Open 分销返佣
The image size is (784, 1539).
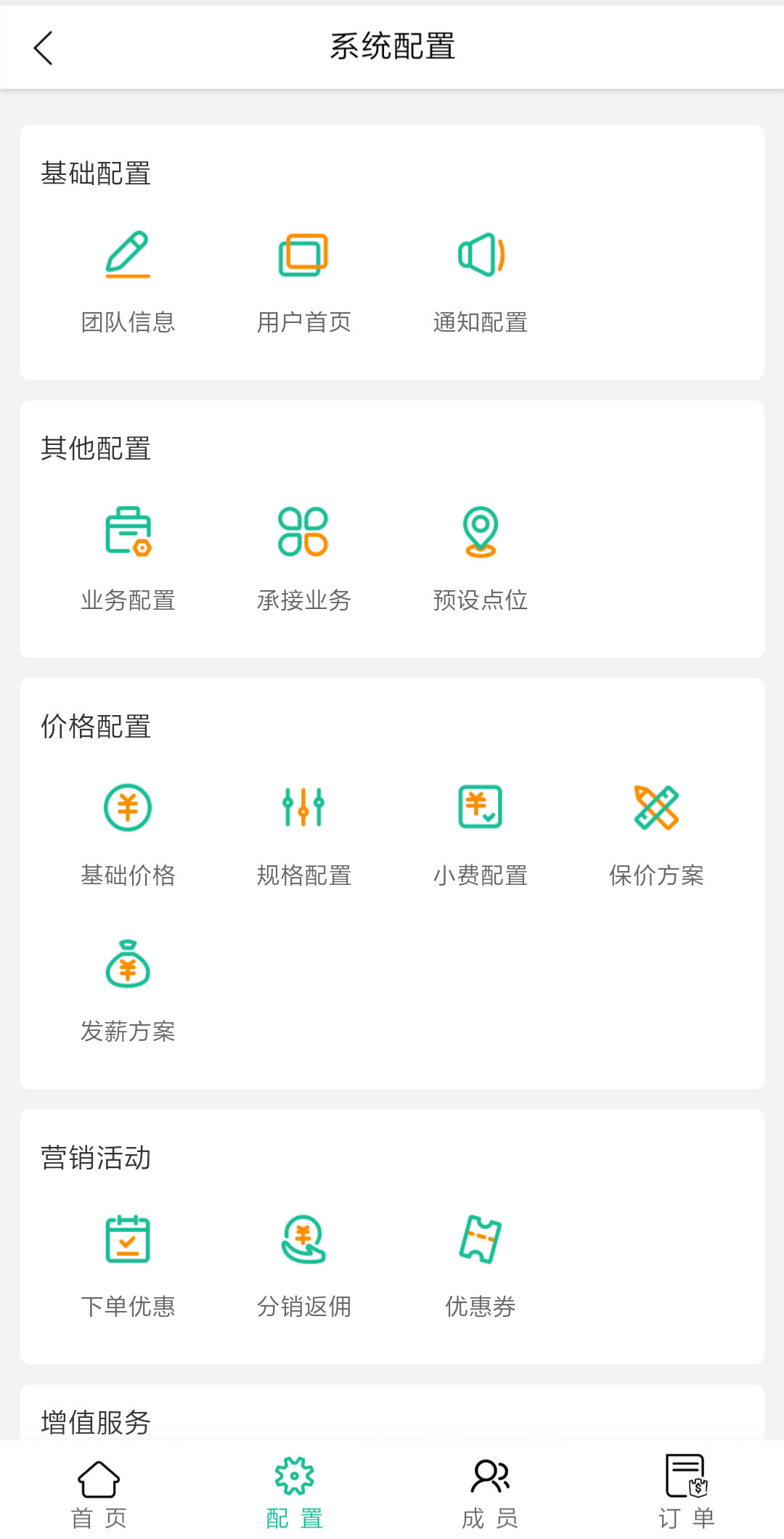(303, 1263)
